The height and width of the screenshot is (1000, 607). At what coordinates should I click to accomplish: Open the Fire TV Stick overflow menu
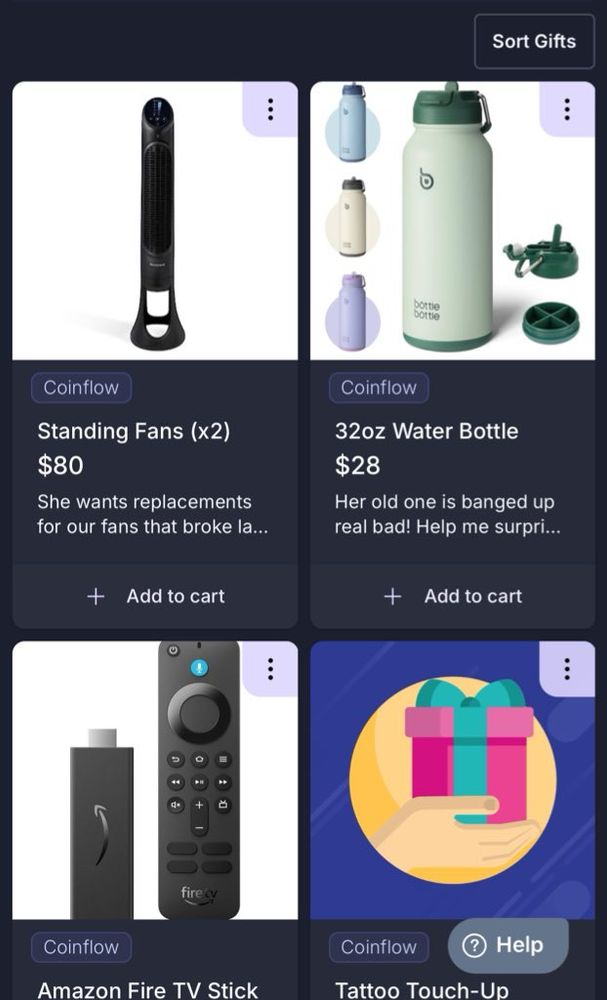(270, 668)
